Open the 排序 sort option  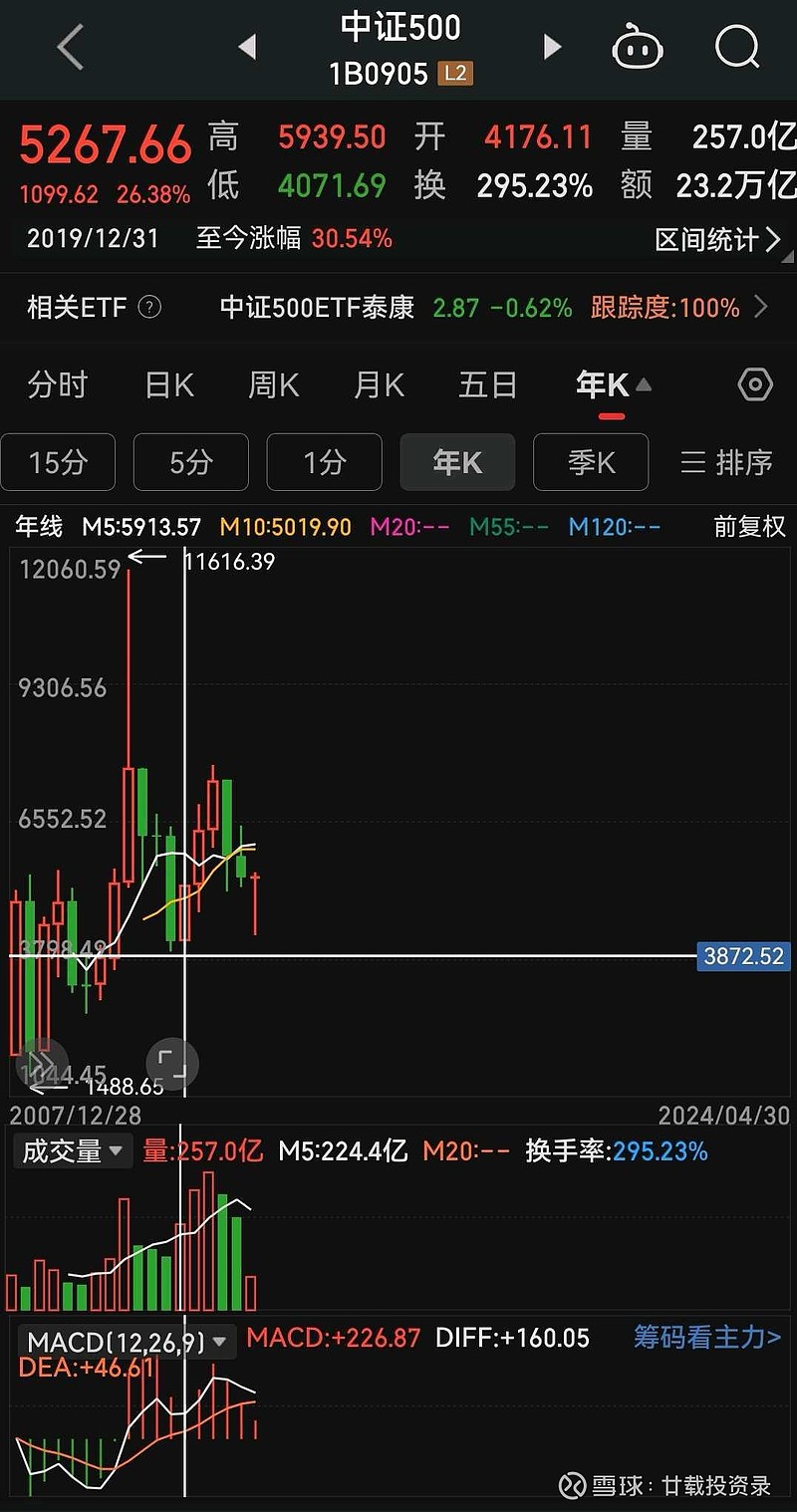(727, 462)
